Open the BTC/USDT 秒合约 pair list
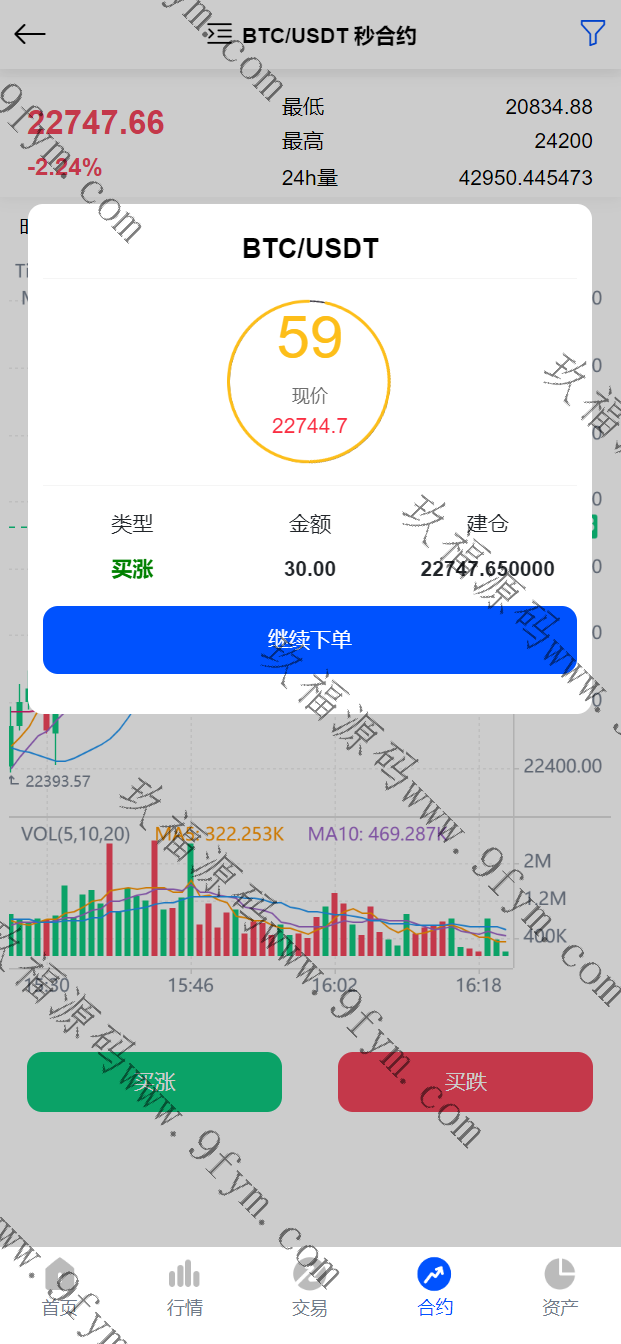The width and height of the screenshot is (621, 1344). (x=312, y=36)
